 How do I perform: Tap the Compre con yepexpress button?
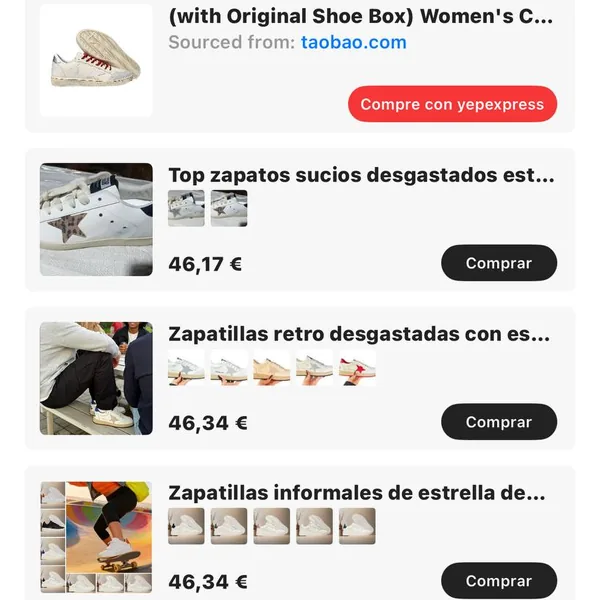pyautogui.click(x=452, y=104)
